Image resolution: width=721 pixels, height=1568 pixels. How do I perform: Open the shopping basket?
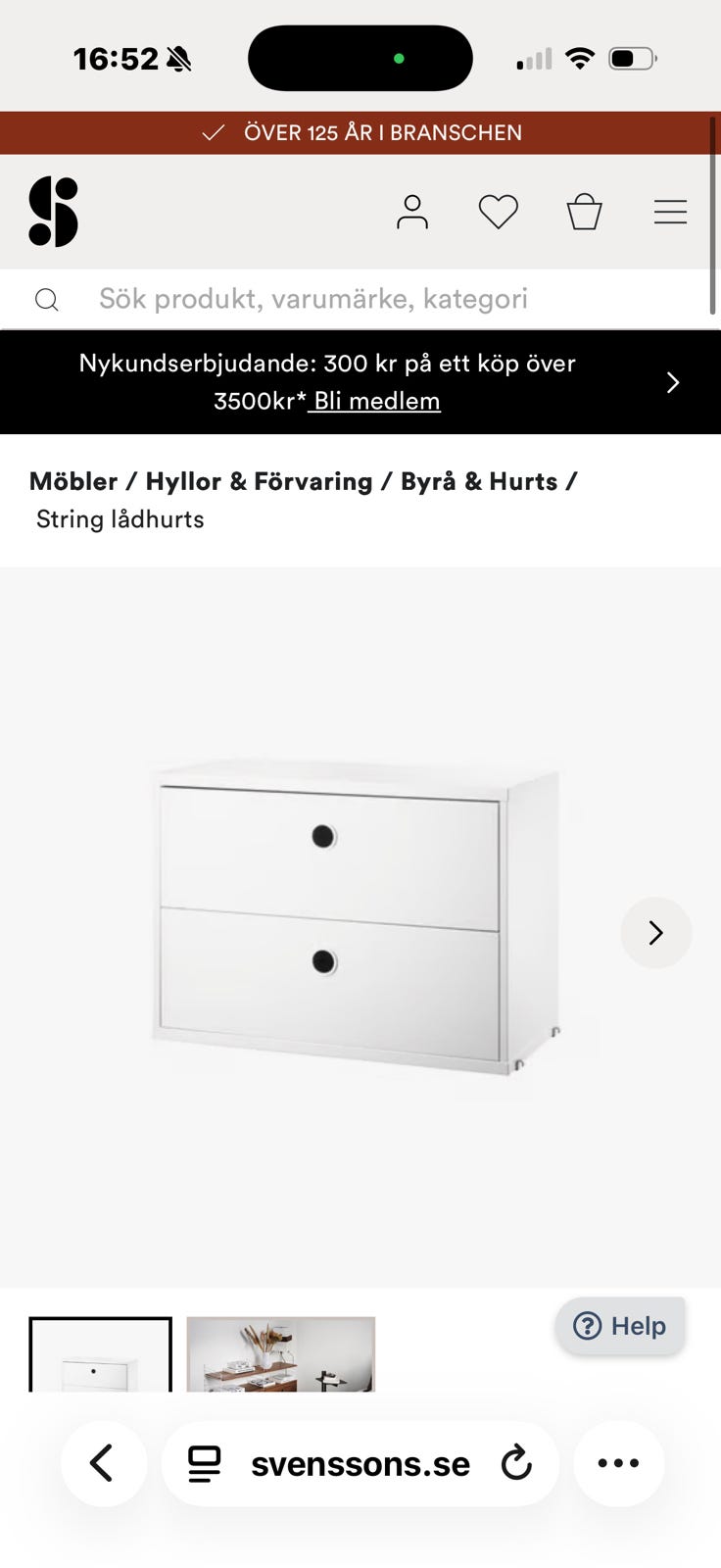coord(584,212)
